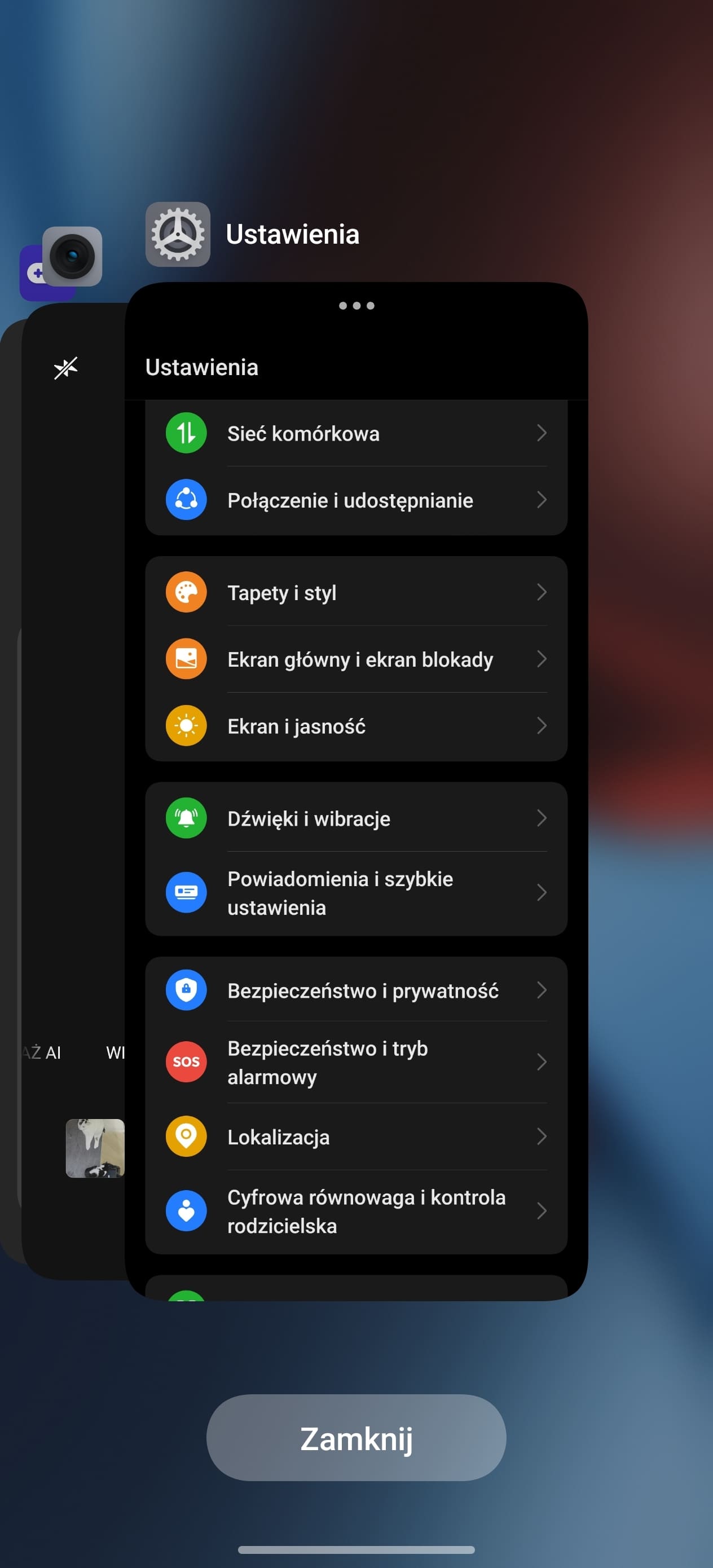713x1568 pixels.
Task: Tap the Zamknij button to close all apps
Action: [356, 1438]
